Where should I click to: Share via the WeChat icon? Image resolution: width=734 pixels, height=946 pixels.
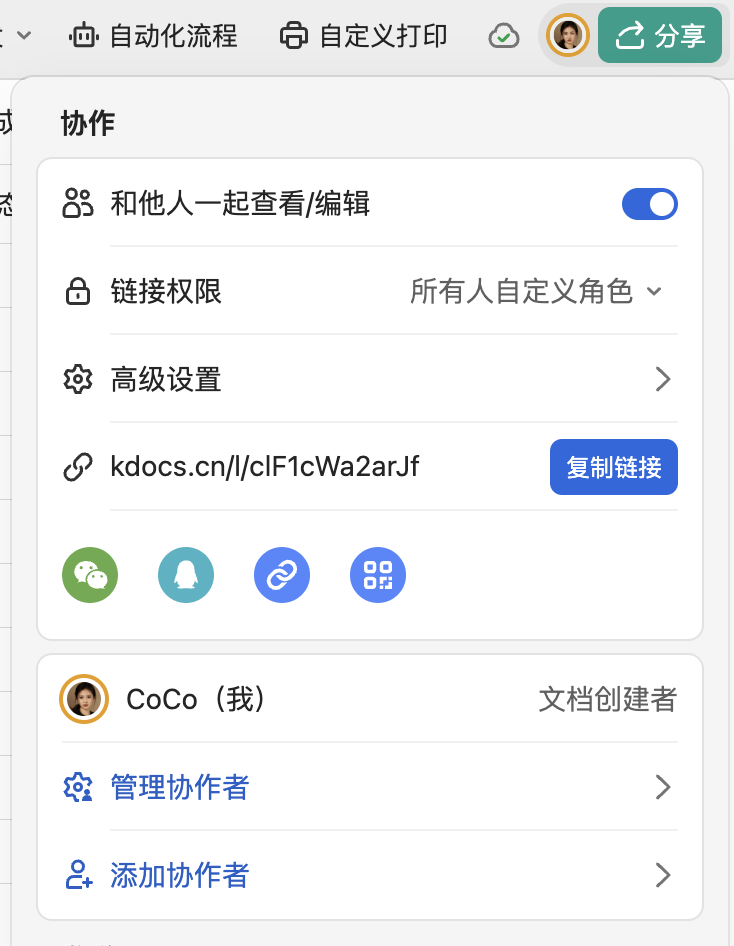90,575
